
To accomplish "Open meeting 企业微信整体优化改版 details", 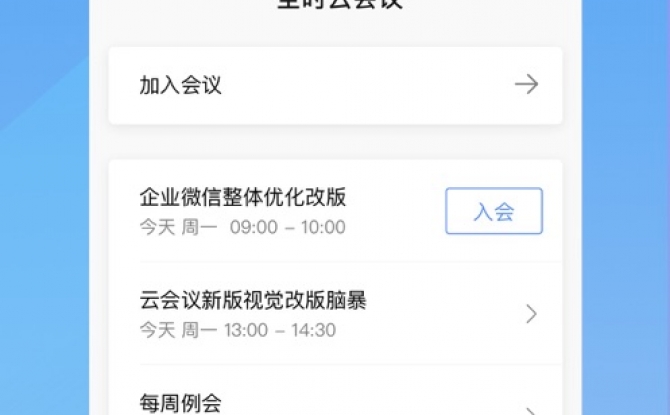I will tap(260, 211).
